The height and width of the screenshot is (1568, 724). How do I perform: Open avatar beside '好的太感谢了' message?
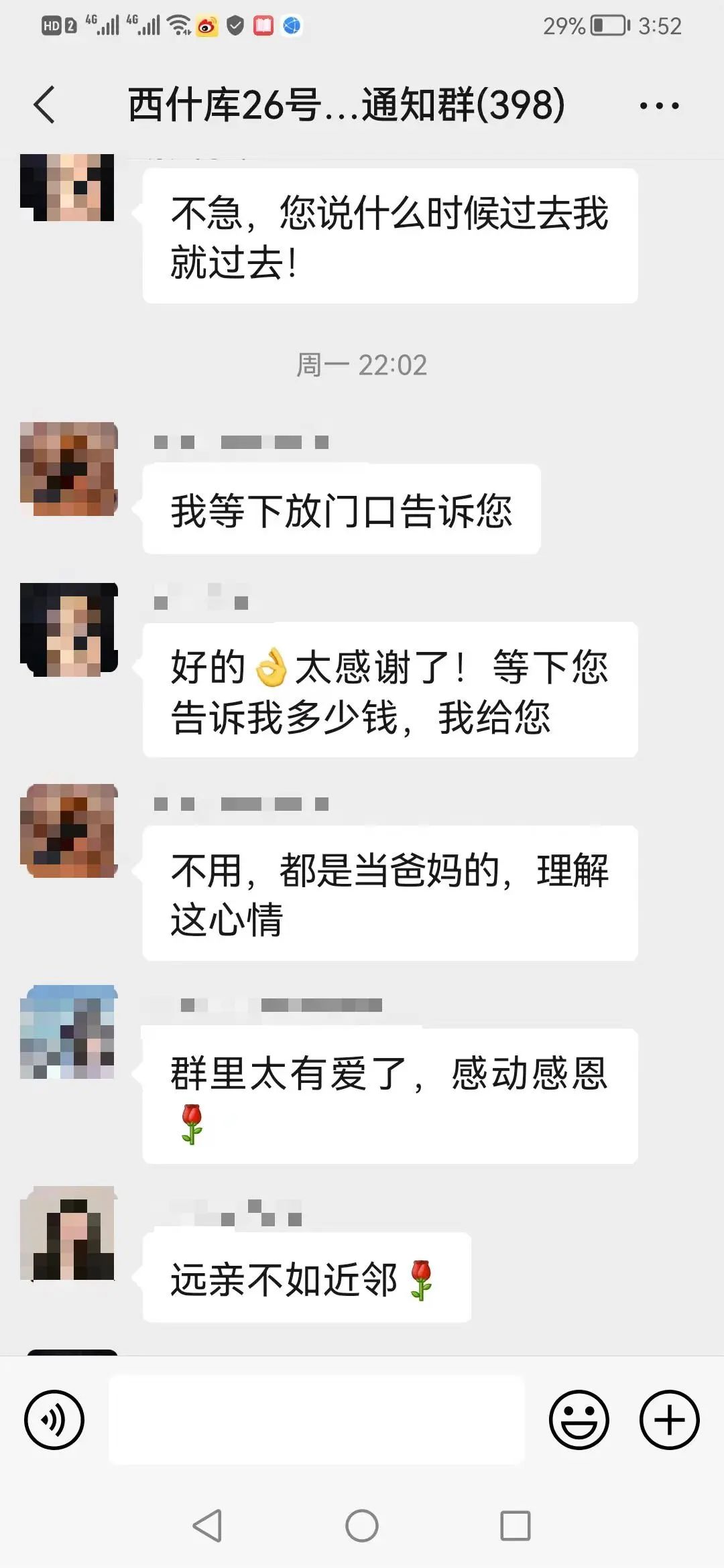pyautogui.click(x=68, y=630)
